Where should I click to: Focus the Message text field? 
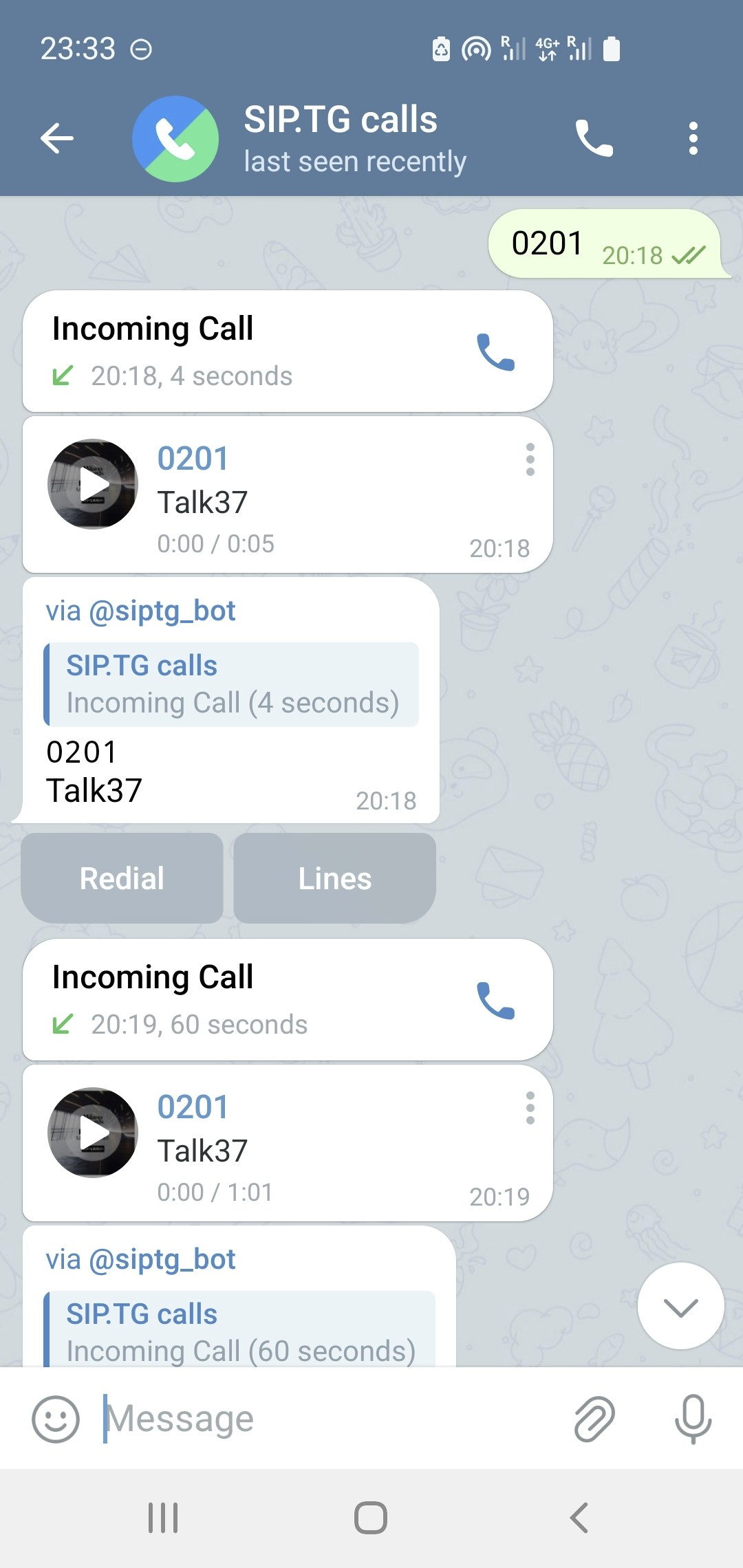tap(330, 1419)
